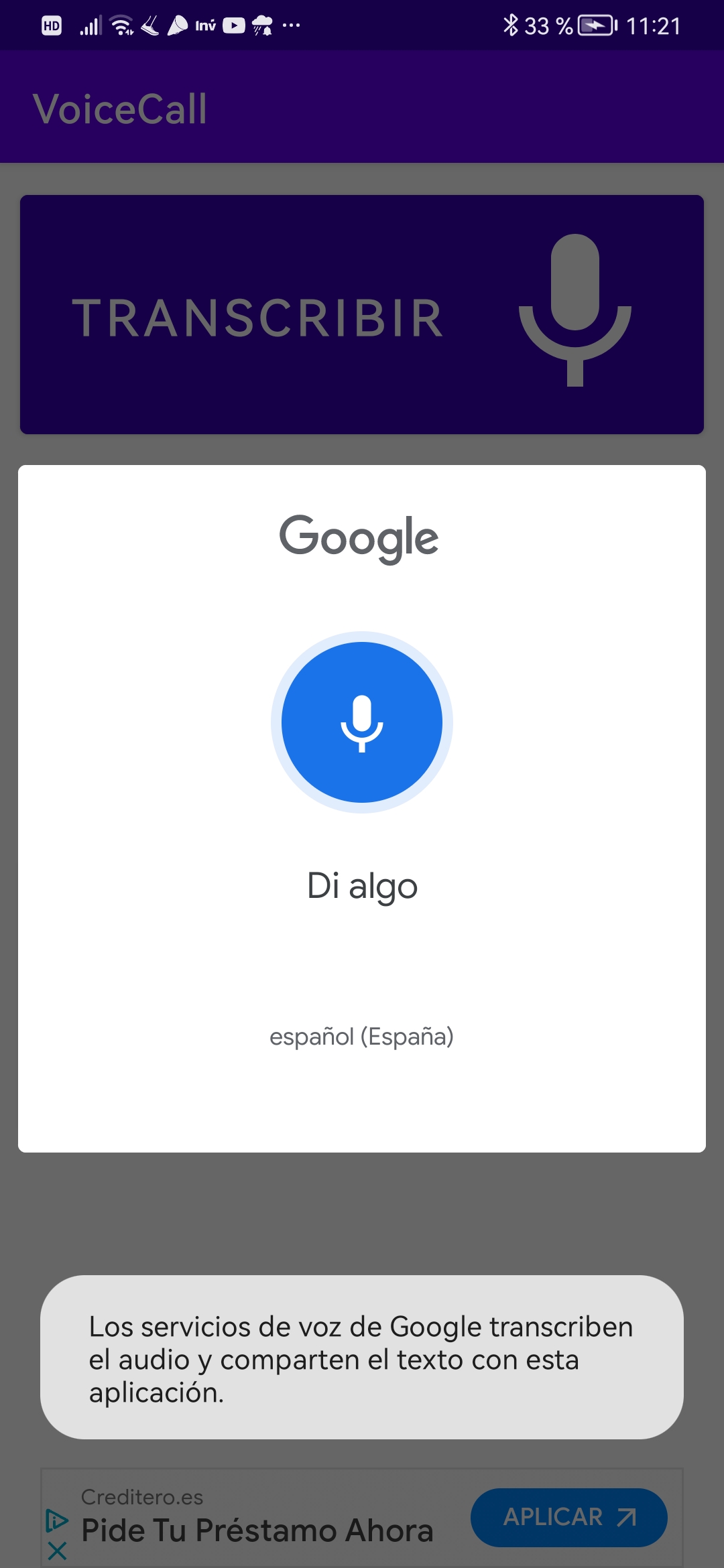Open the AdChoices info icon
Viewport: 724px width, 1568px height.
click(x=57, y=1520)
